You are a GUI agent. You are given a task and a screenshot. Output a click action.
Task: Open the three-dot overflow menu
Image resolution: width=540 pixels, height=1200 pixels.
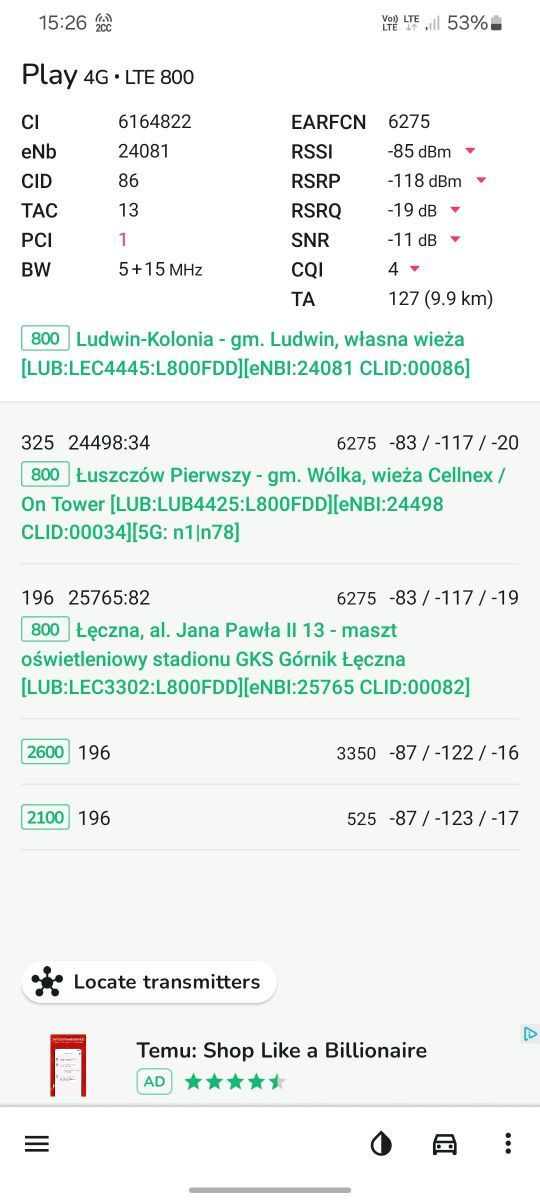pyautogui.click(x=508, y=1144)
